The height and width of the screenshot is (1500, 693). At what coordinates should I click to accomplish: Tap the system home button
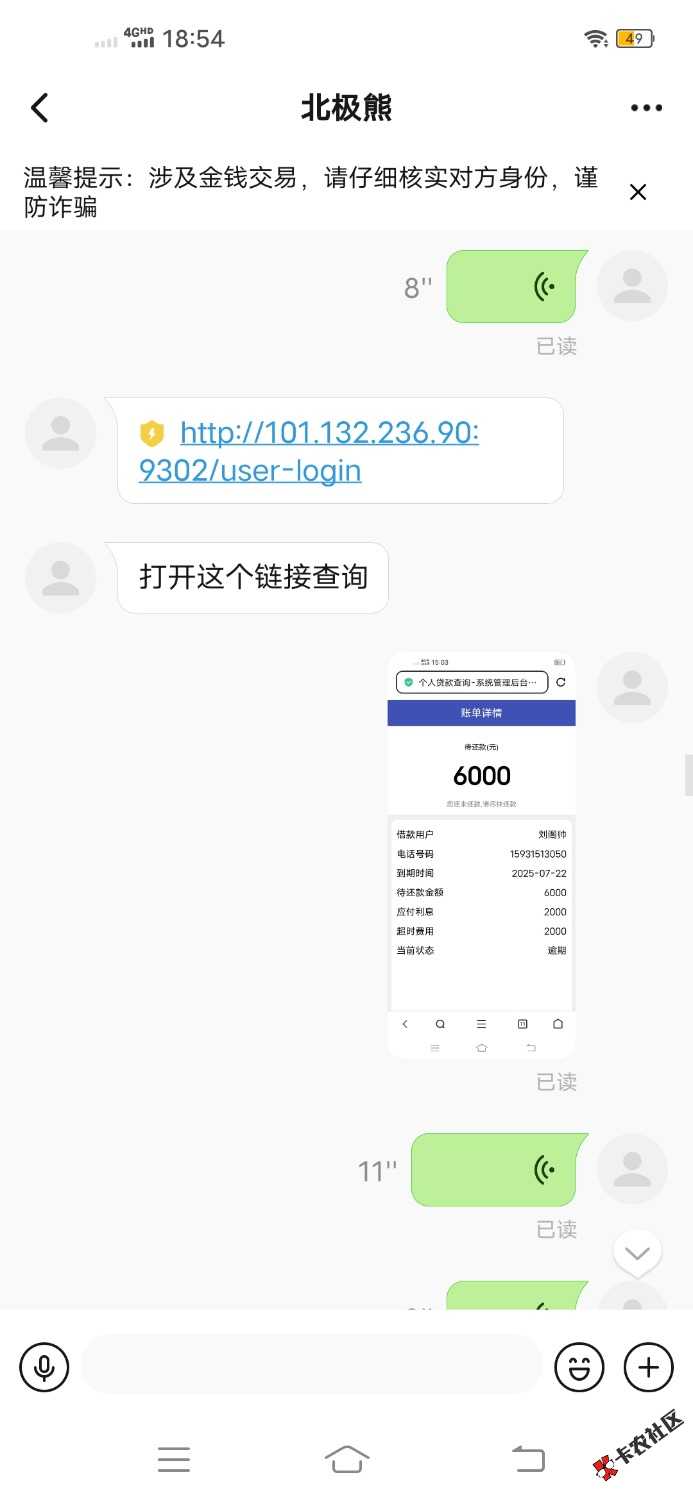coord(346,1459)
